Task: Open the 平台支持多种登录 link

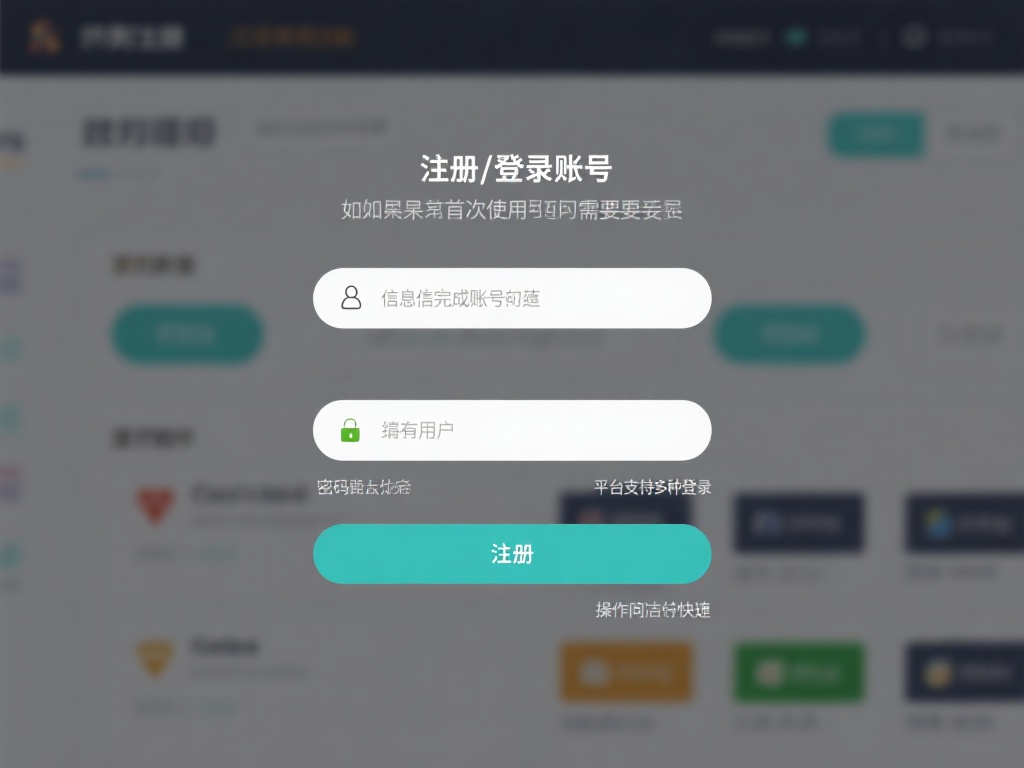Action: point(652,488)
